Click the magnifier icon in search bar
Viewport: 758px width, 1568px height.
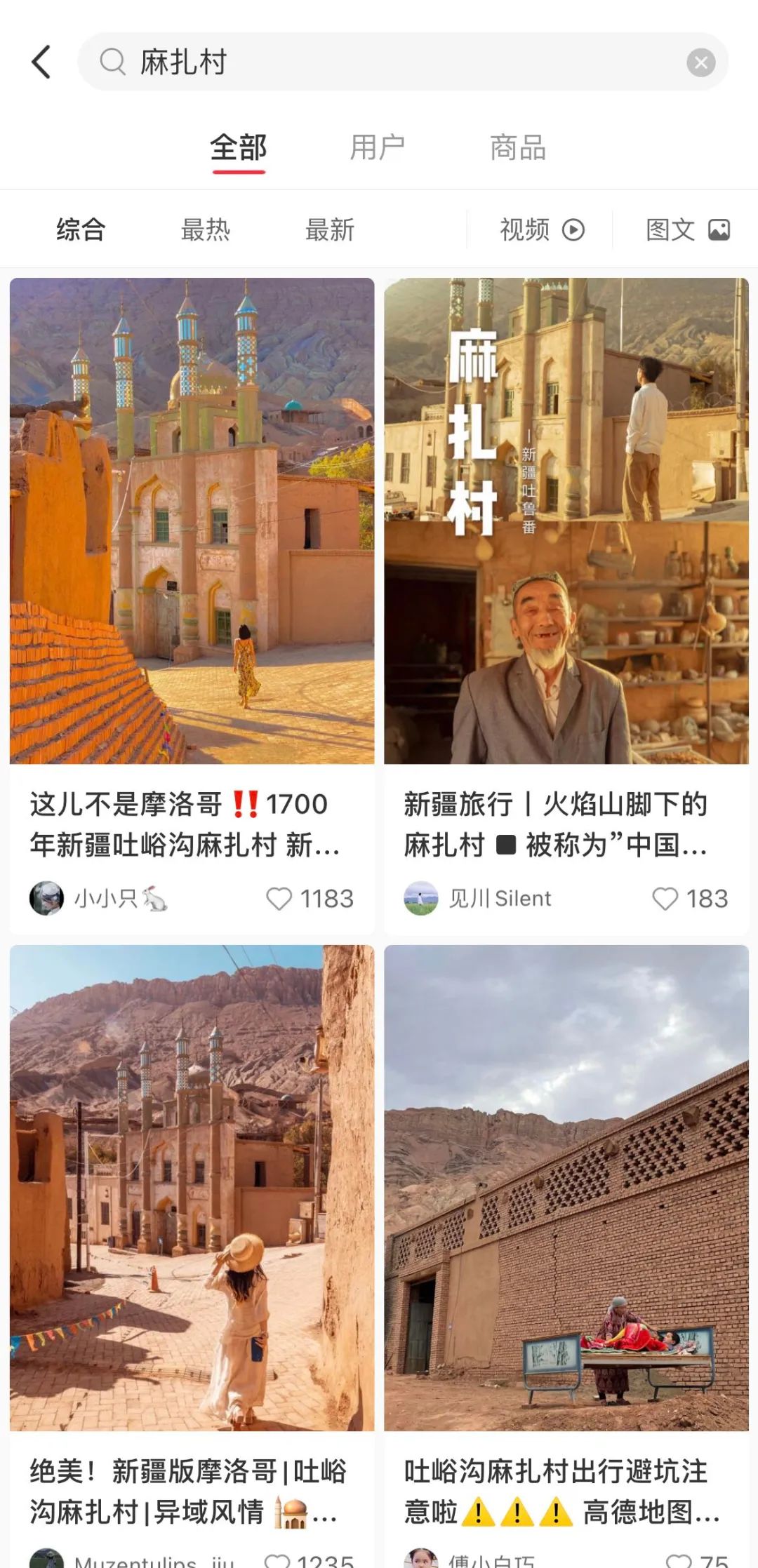coord(112,62)
